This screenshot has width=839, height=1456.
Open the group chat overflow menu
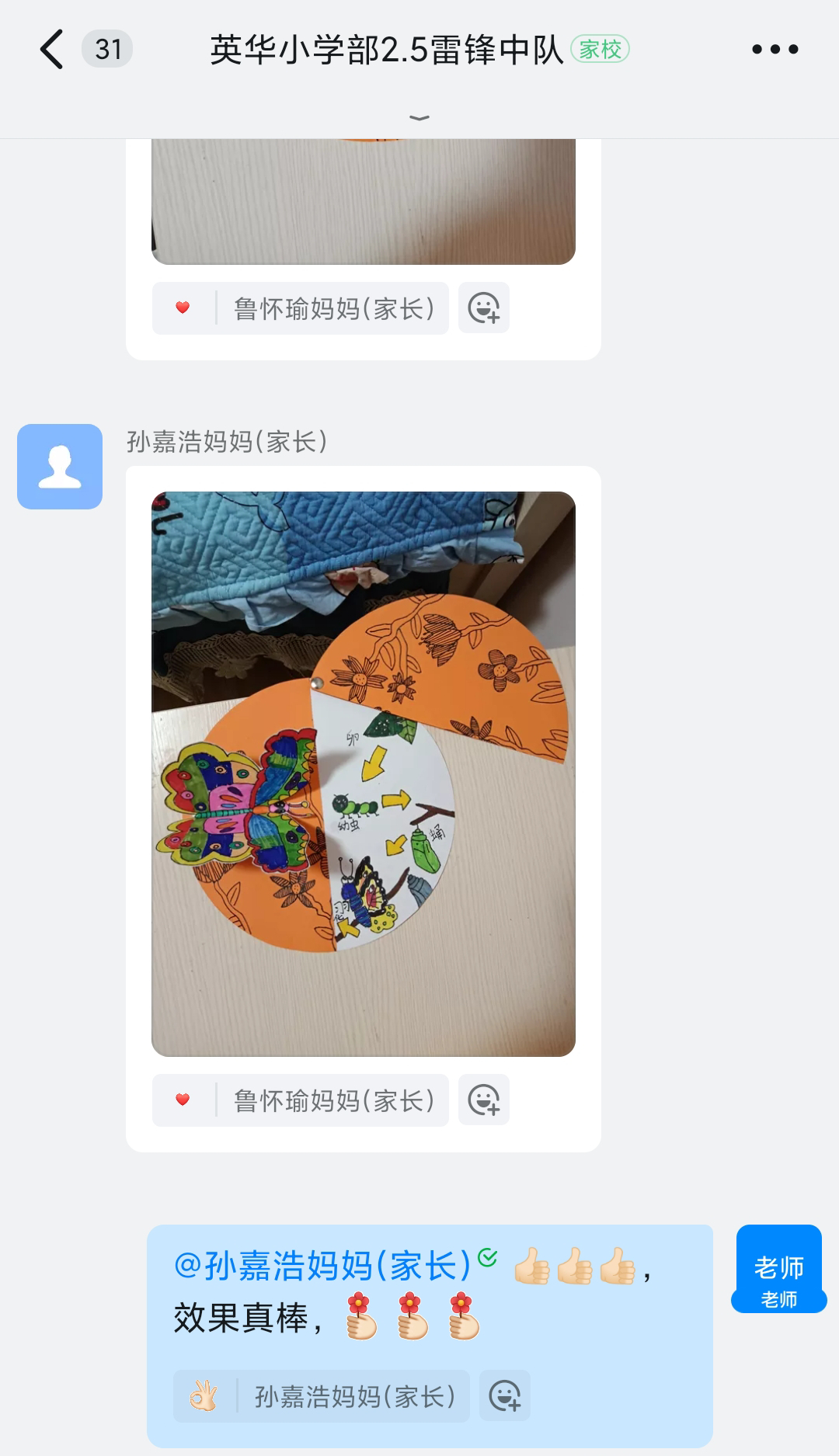pyautogui.click(x=775, y=50)
